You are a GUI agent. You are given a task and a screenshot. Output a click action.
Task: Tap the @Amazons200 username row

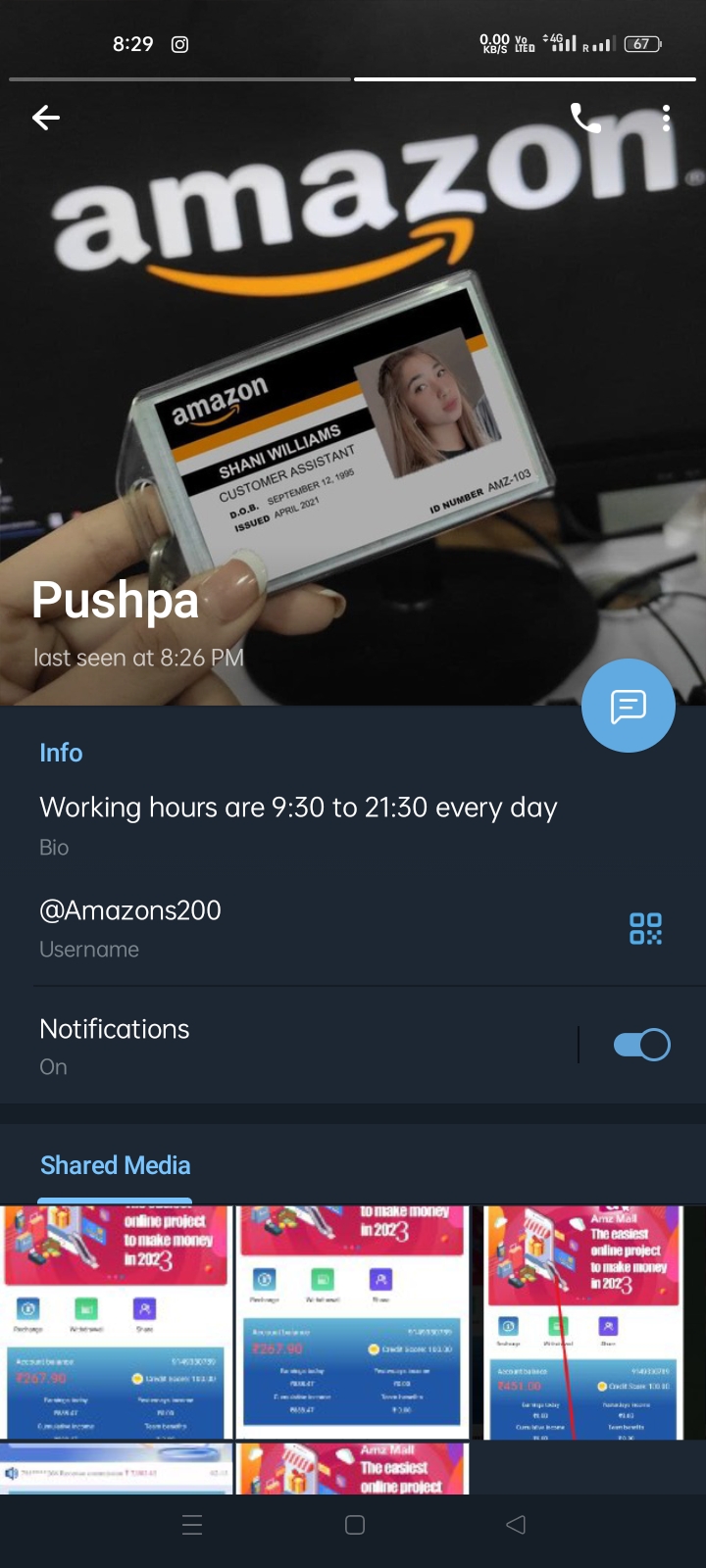pos(294,927)
